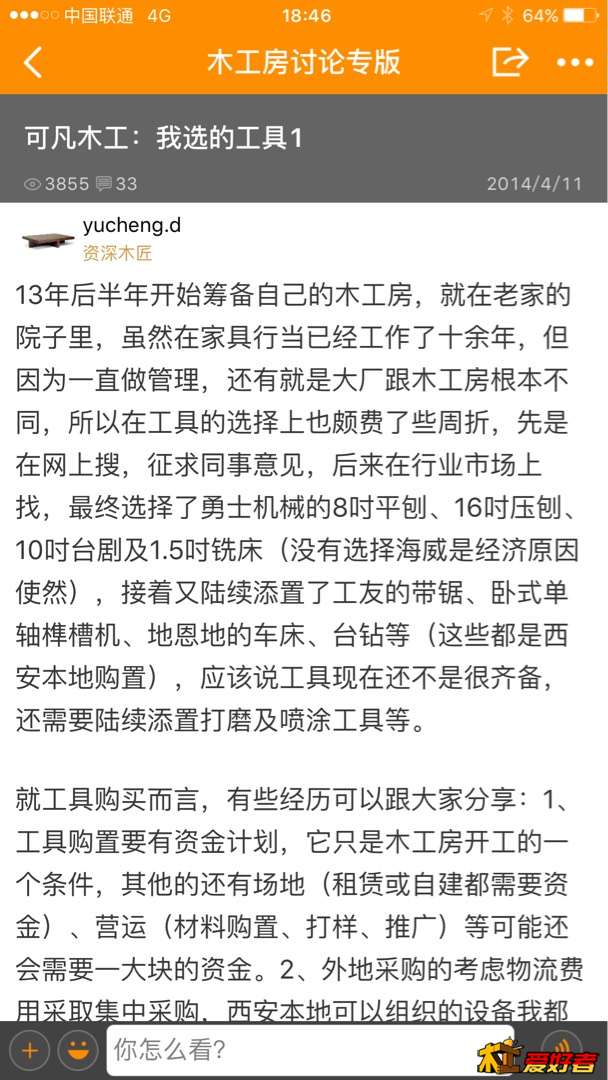Tap the plus icon to add attachments

coord(30,1051)
